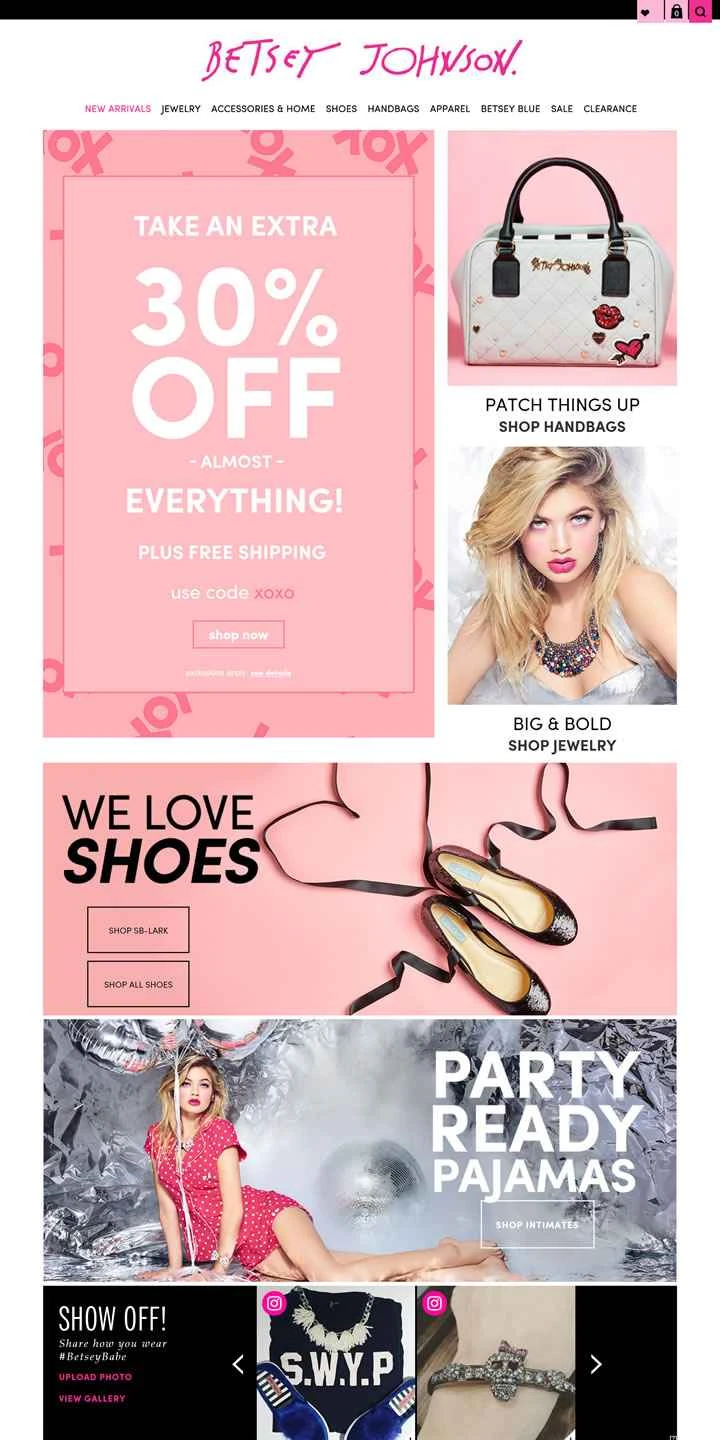Tap the Shop SB-Lark button
Viewport: 720px width, 1440px height.
coord(138,930)
